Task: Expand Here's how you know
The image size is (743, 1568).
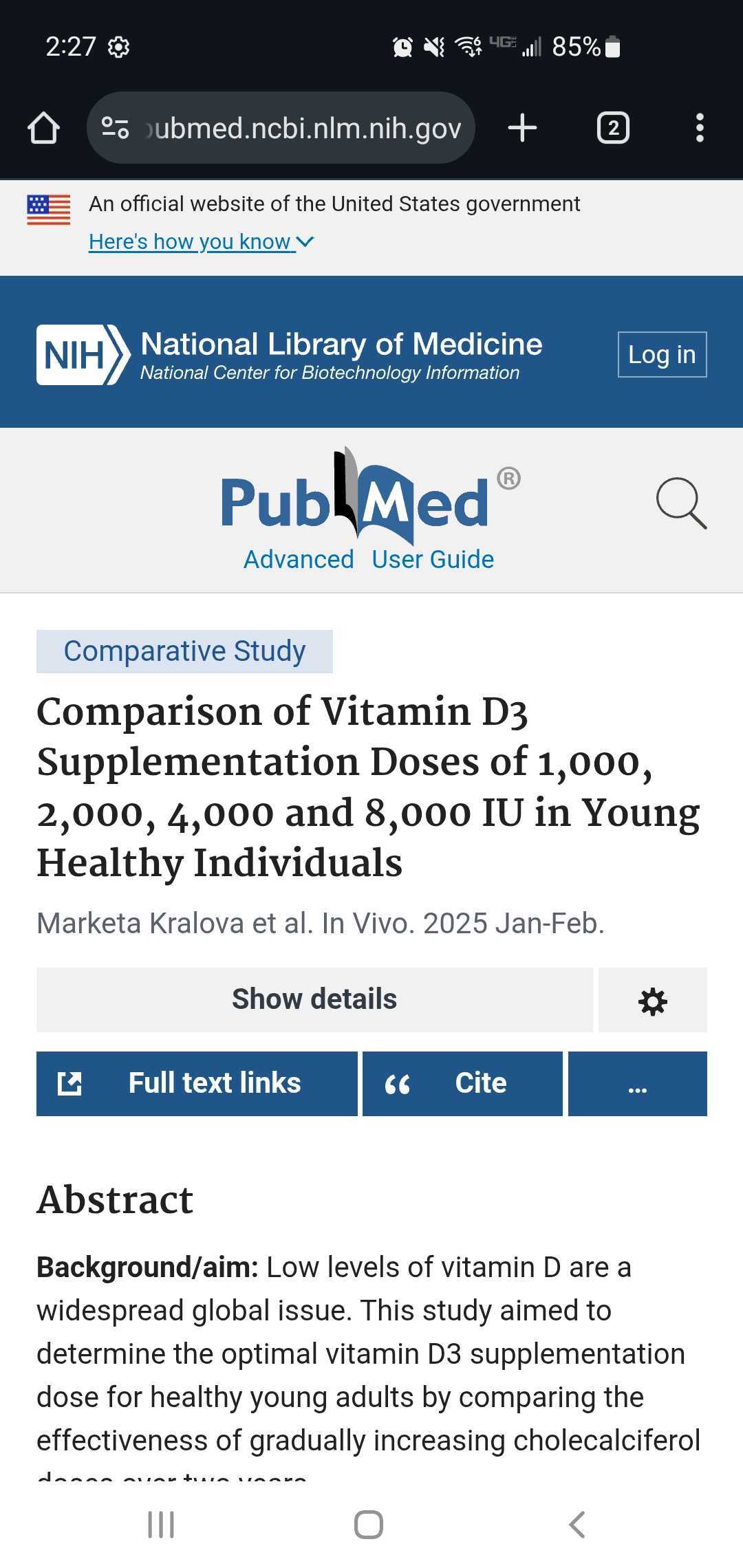Action: pyautogui.click(x=200, y=241)
